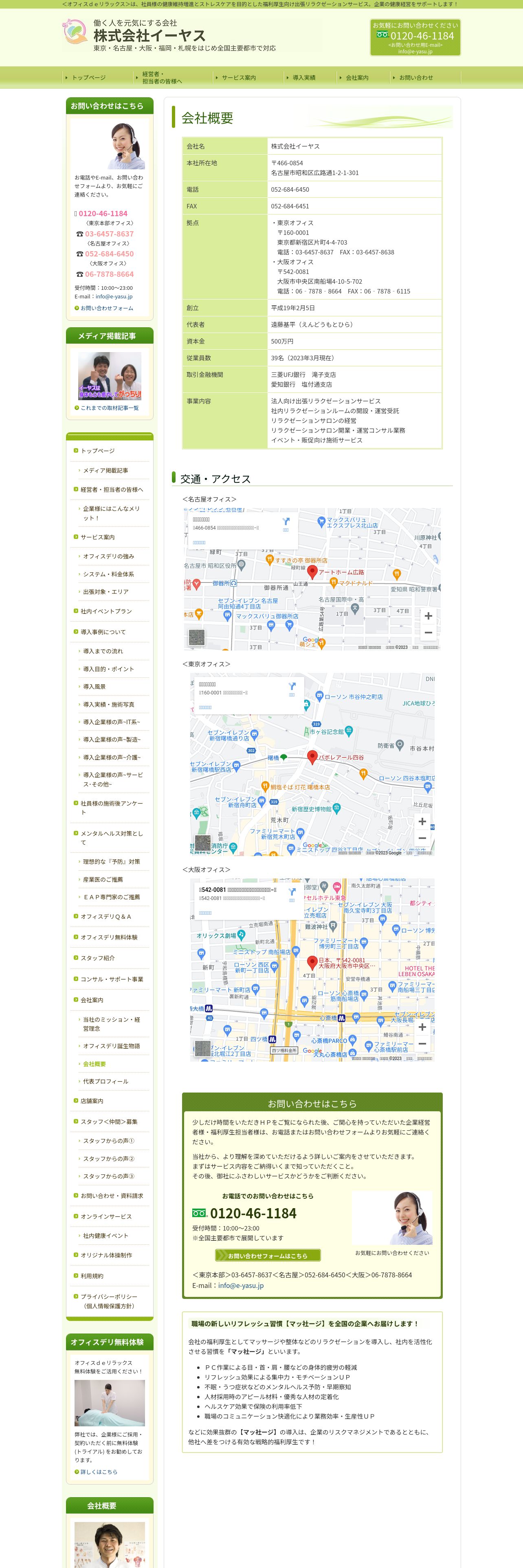View これまでの取材記事一覧 link
Viewport: 523px width, 1568px height.
[x=110, y=408]
